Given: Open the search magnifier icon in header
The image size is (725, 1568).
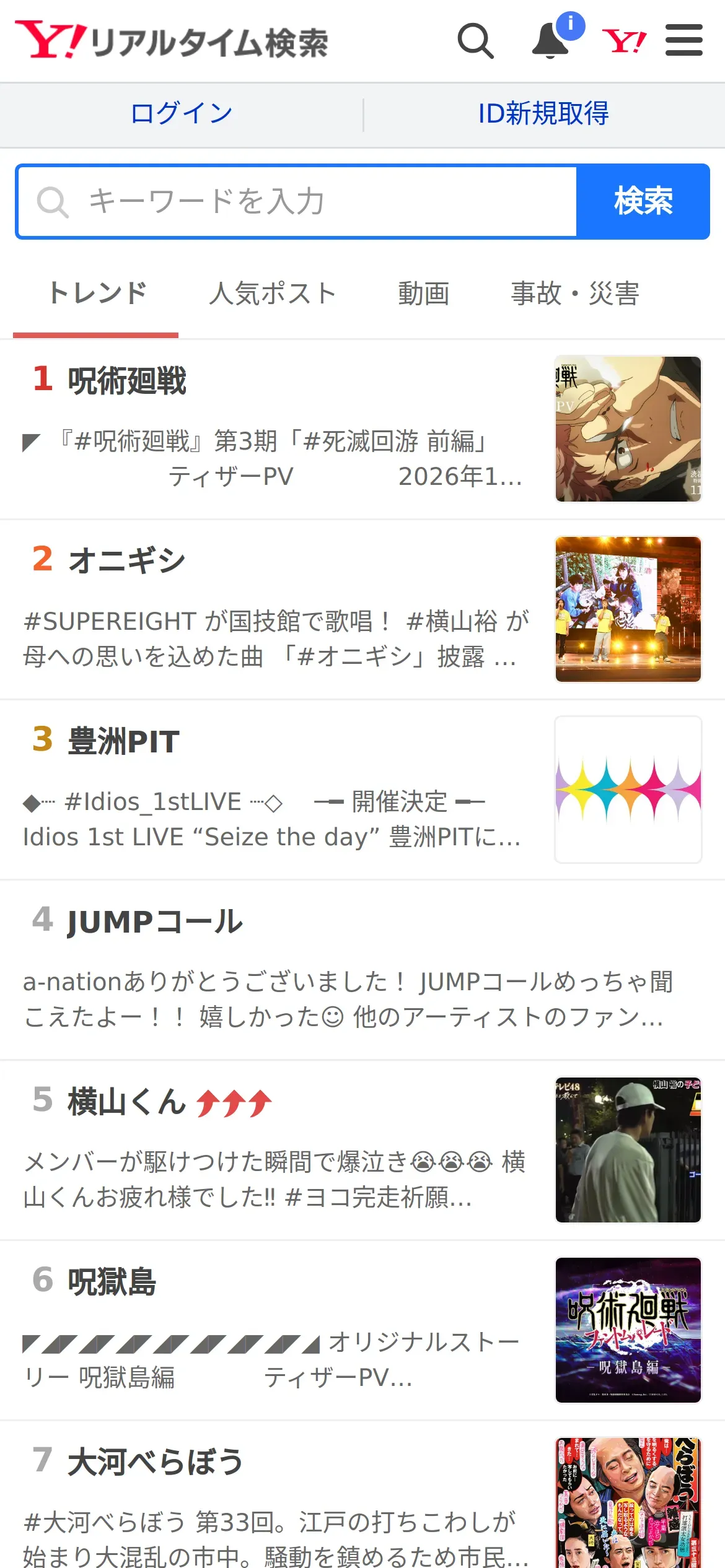Looking at the screenshot, I should [x=475, y=41].
